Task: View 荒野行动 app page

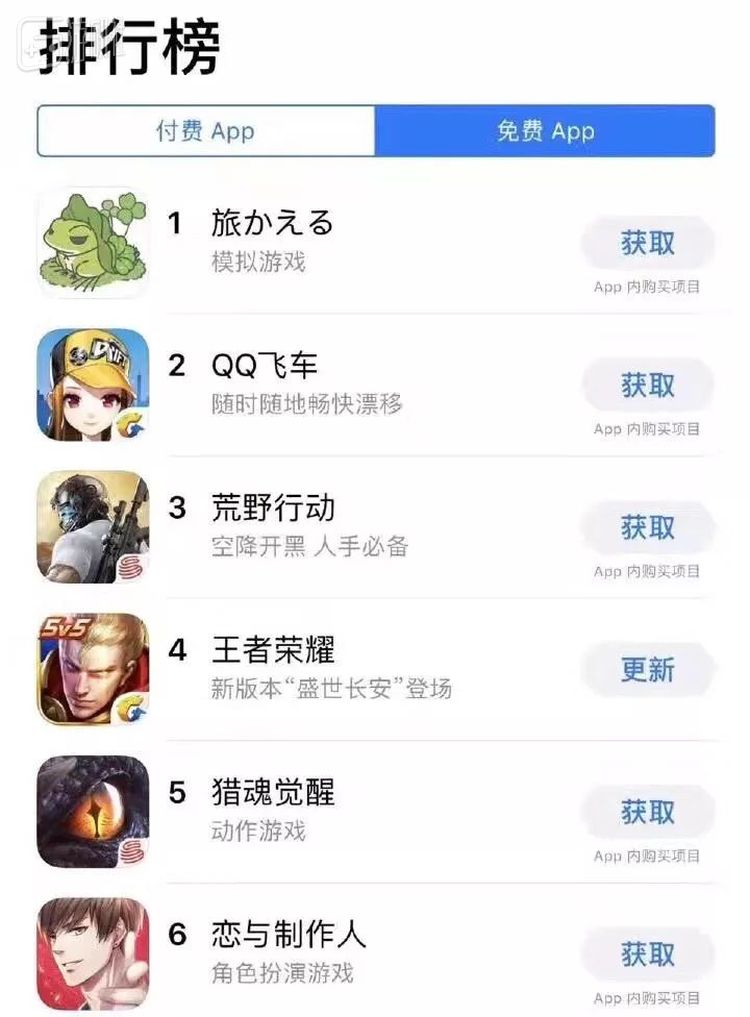Action: pyautogui.click(x=272, y=508)
